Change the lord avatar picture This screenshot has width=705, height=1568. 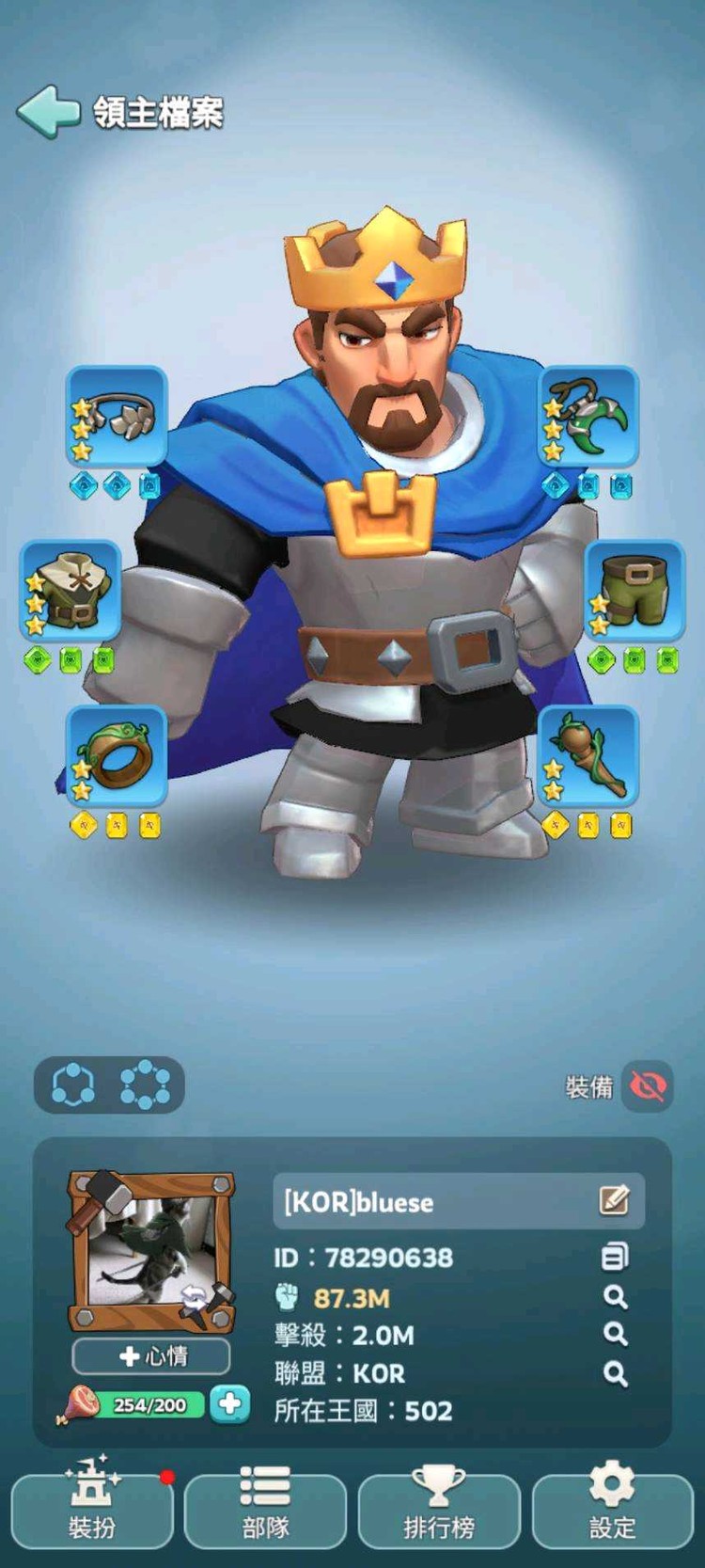click(x=151, y=1250)
